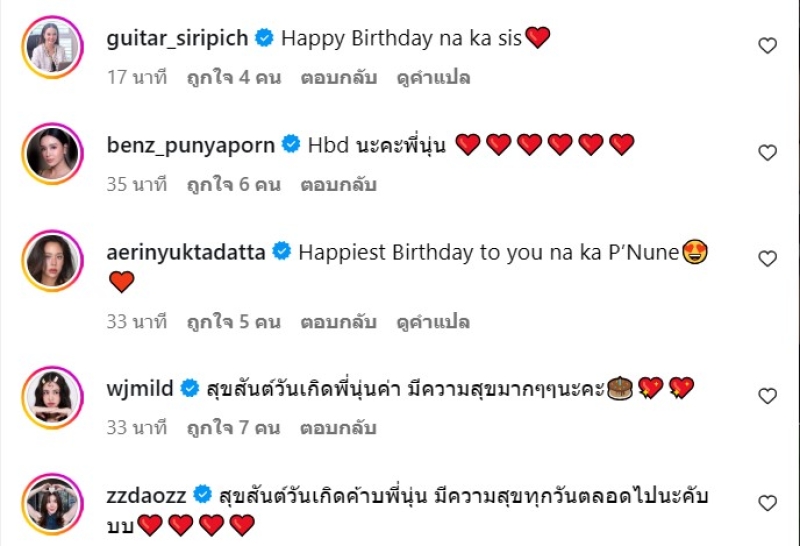
Task: Open benz_punyaporn's profile via username
Action: pyautogui.click(x=190, y=145)
